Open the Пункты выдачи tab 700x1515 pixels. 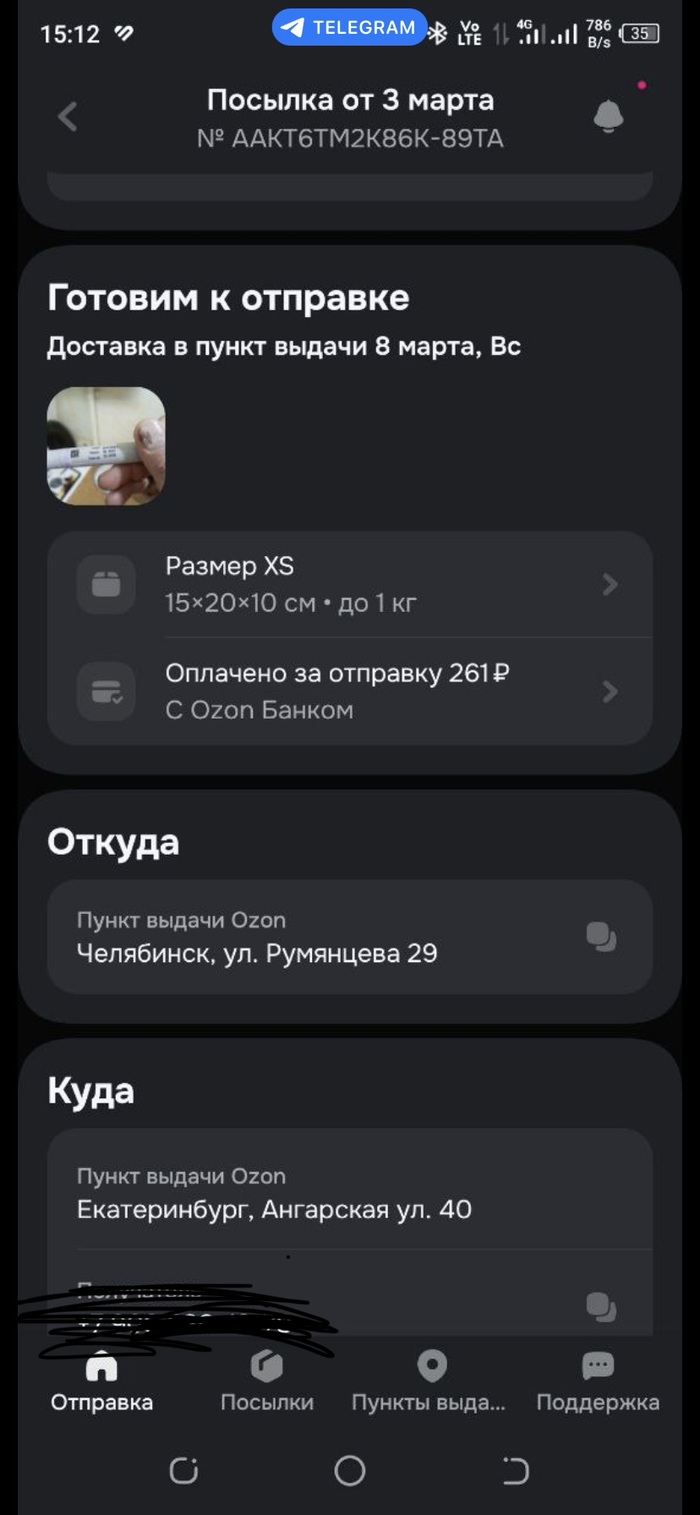coord(430,1383)
